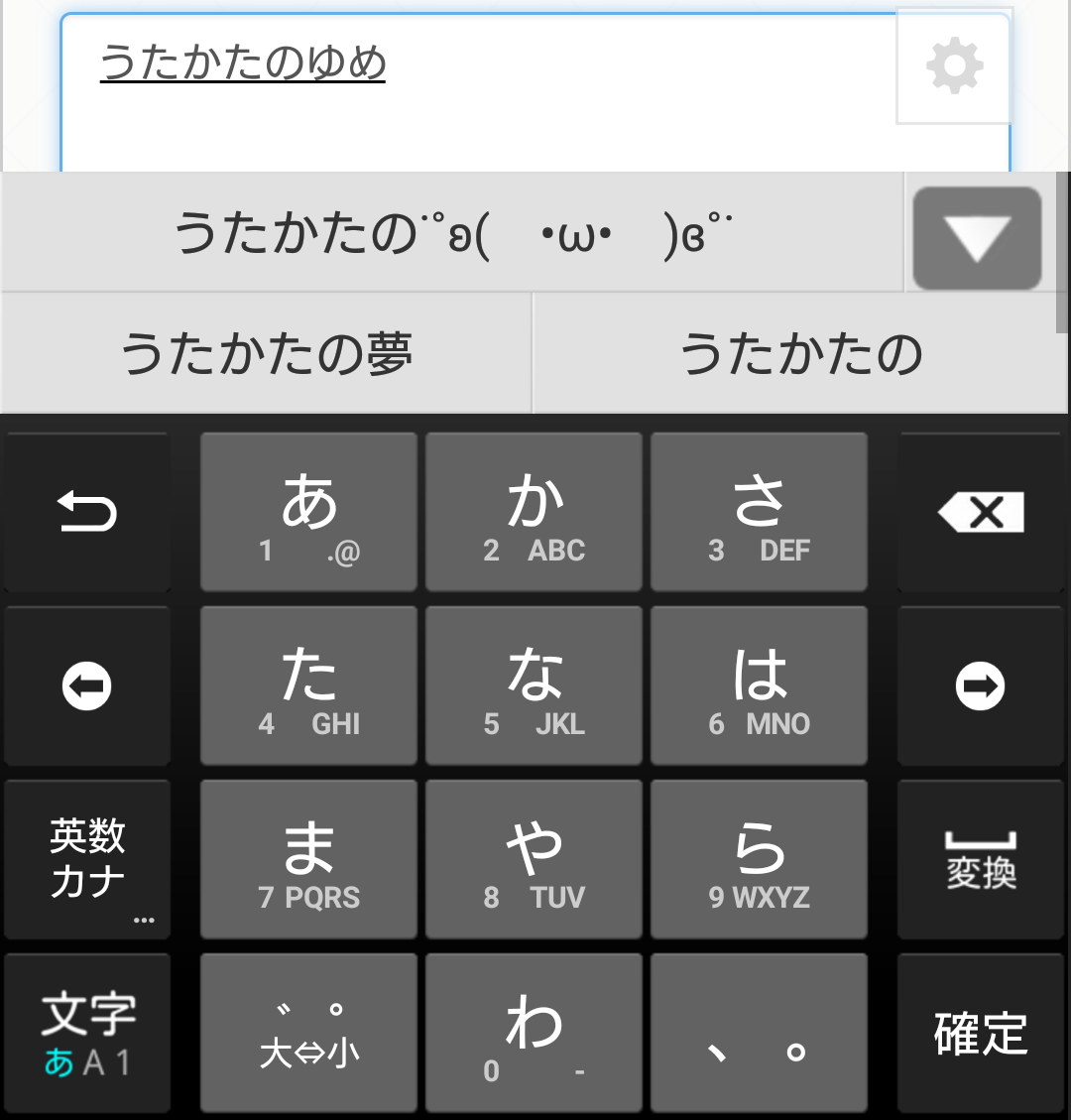The height and width of the screenshot is (1120, 1071).
Task: Tap the か key
Action: click(x=534, y=513)
